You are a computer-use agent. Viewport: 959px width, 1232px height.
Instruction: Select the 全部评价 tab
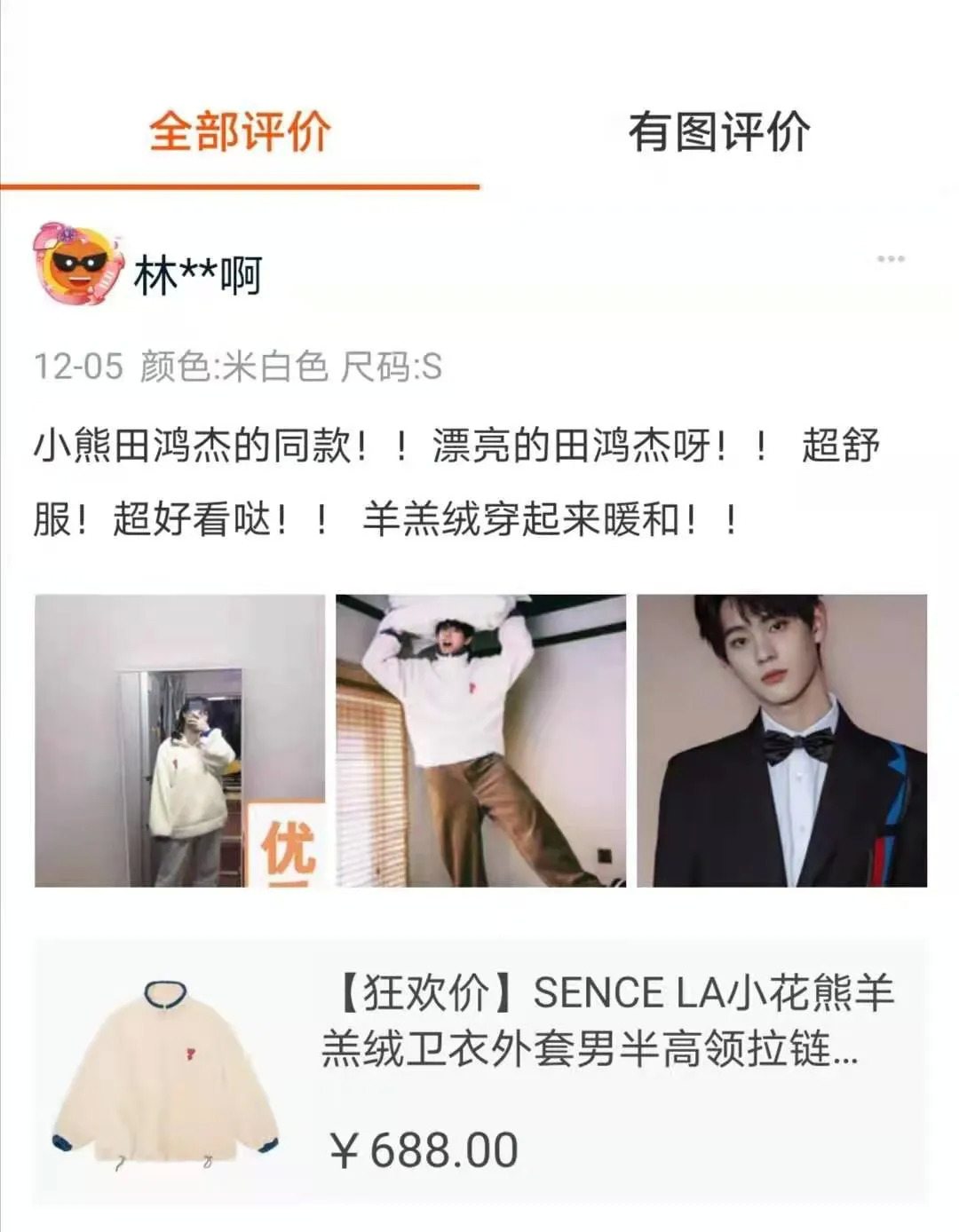tap(240, 133)
